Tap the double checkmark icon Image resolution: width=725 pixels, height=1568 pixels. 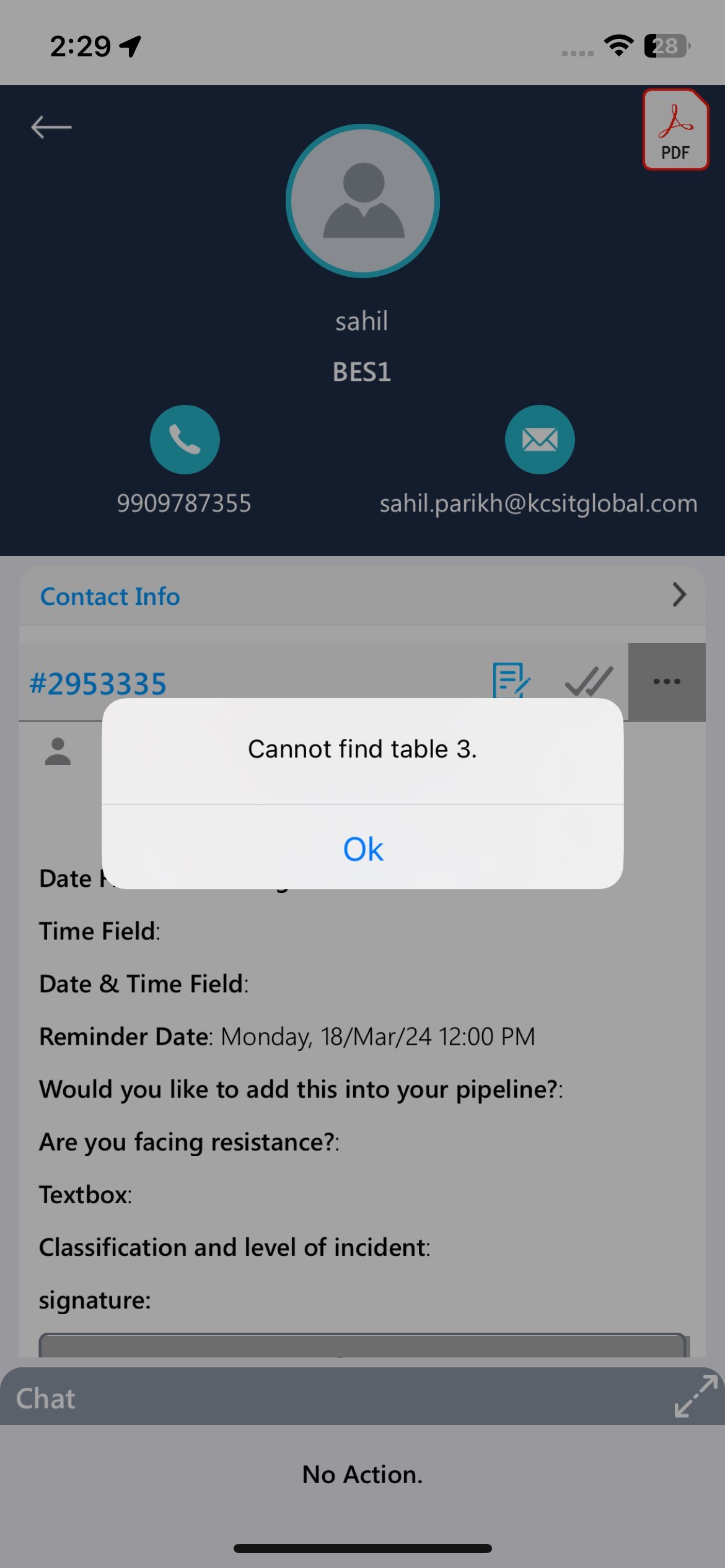(x=589, y=681)
